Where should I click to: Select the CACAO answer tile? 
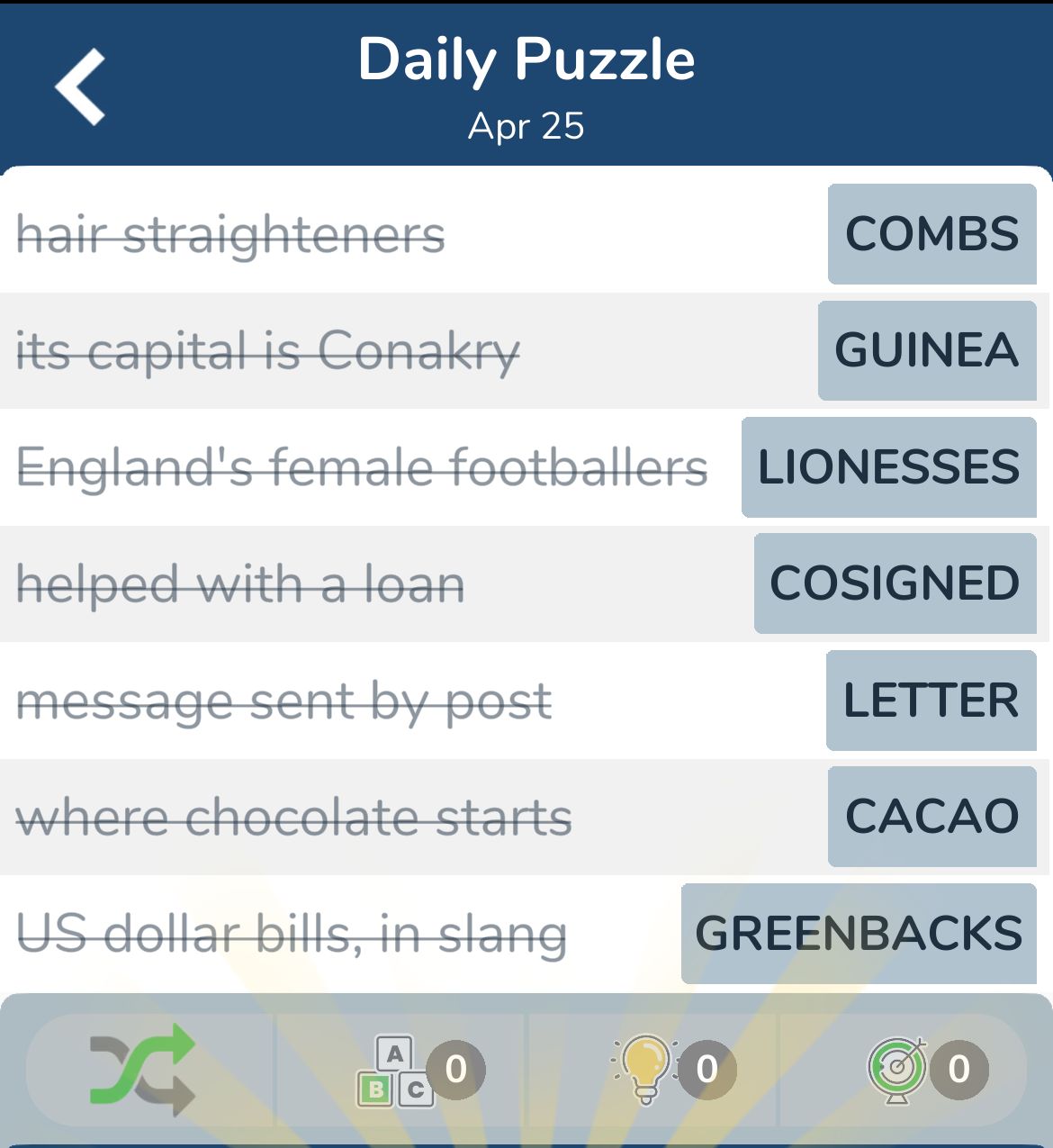click(x=931, y=817)
